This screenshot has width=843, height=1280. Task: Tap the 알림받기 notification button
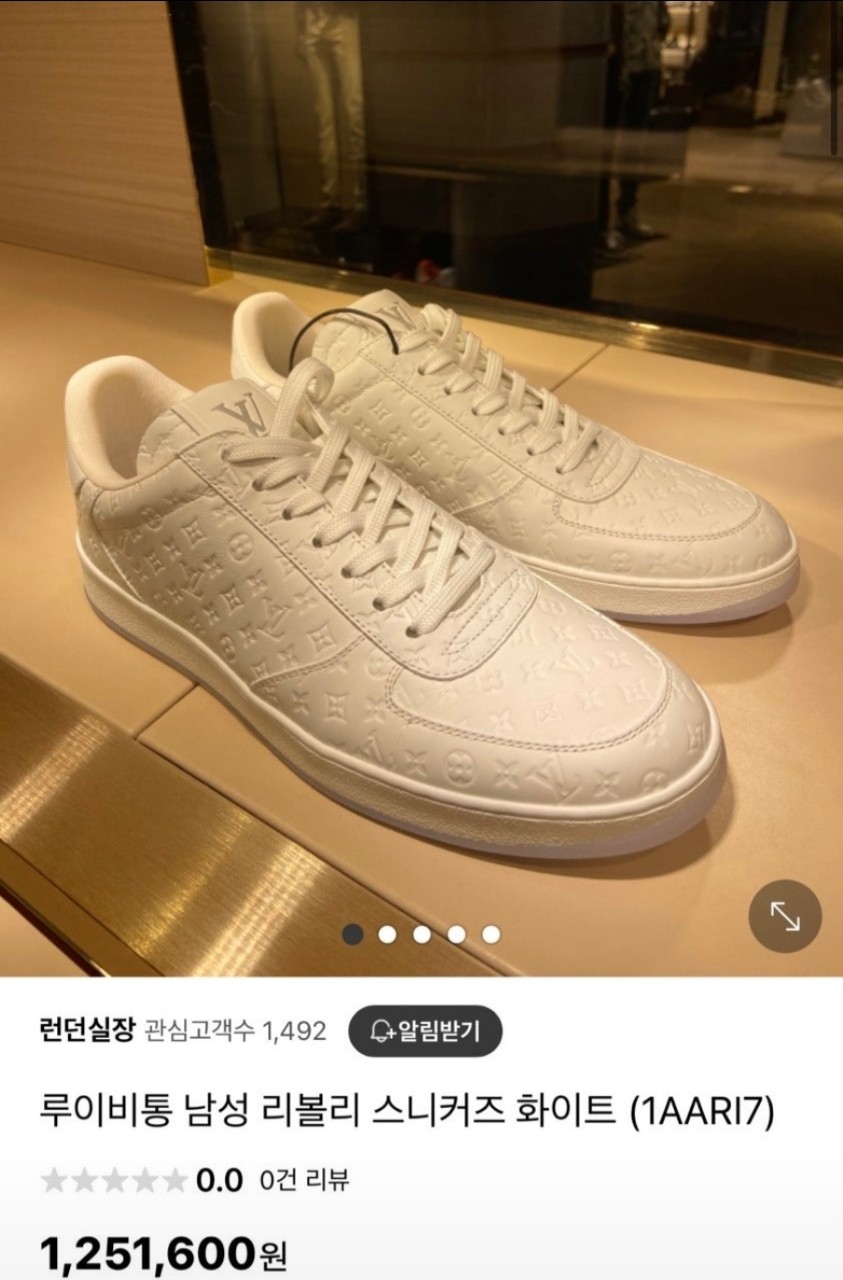point(425,1030)
